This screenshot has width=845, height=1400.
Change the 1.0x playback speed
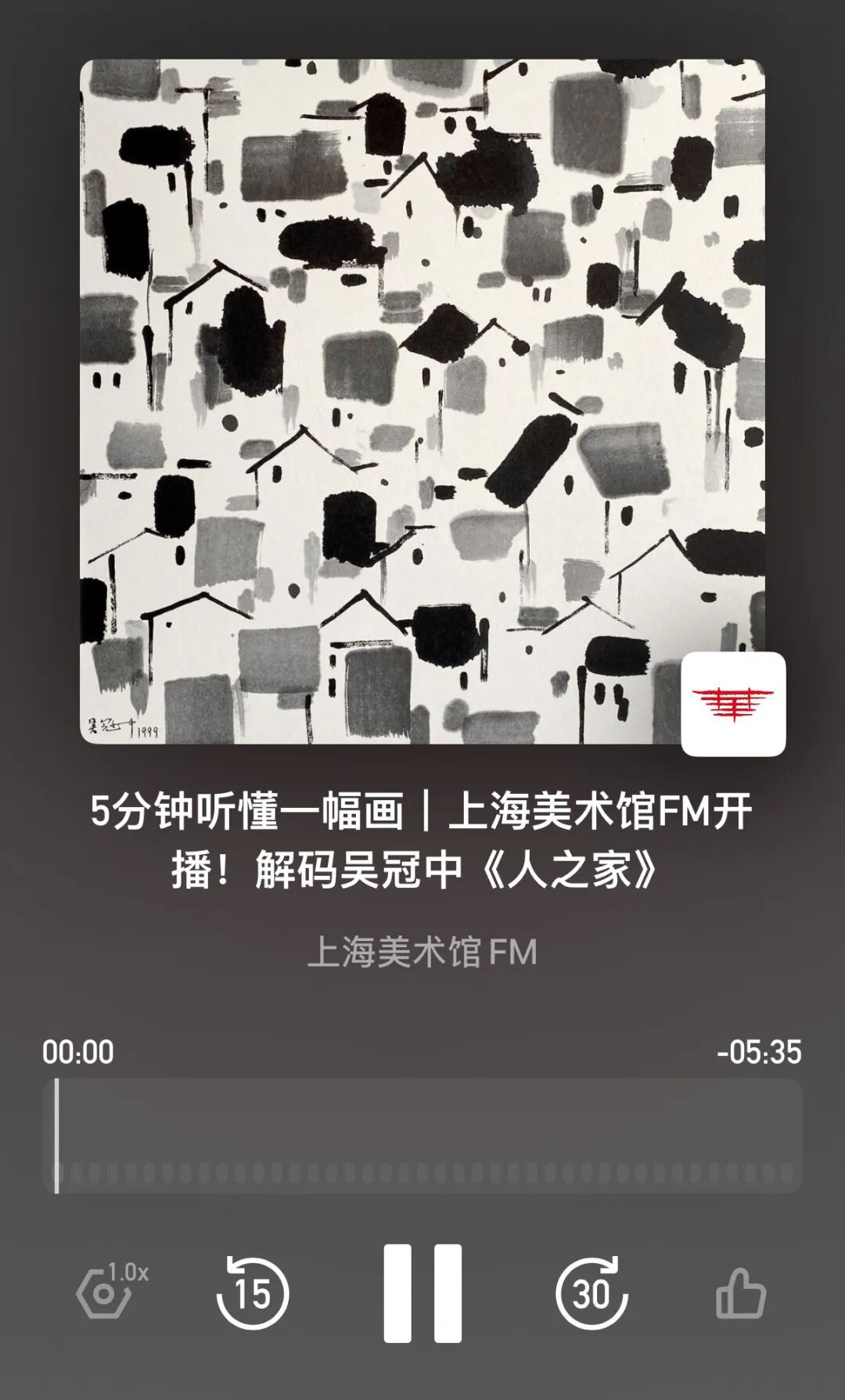tap(110, 1291)
